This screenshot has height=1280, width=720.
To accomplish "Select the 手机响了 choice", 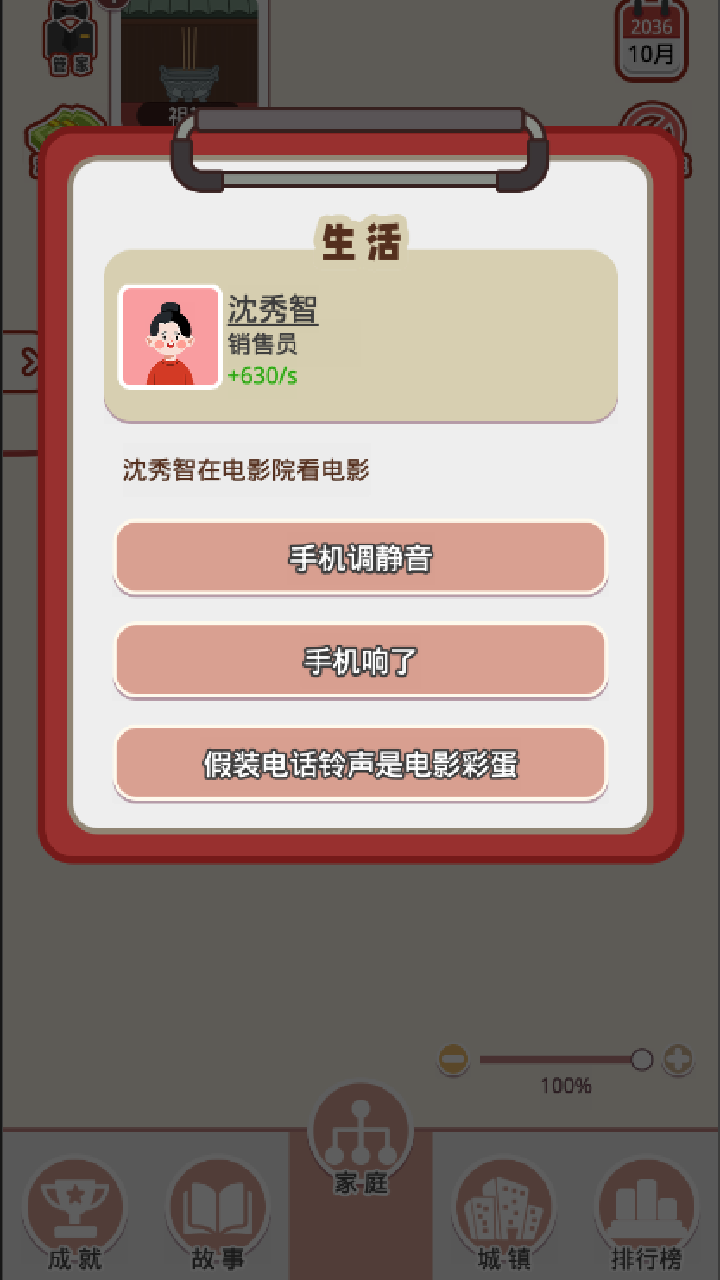I will tap(360, 660).
